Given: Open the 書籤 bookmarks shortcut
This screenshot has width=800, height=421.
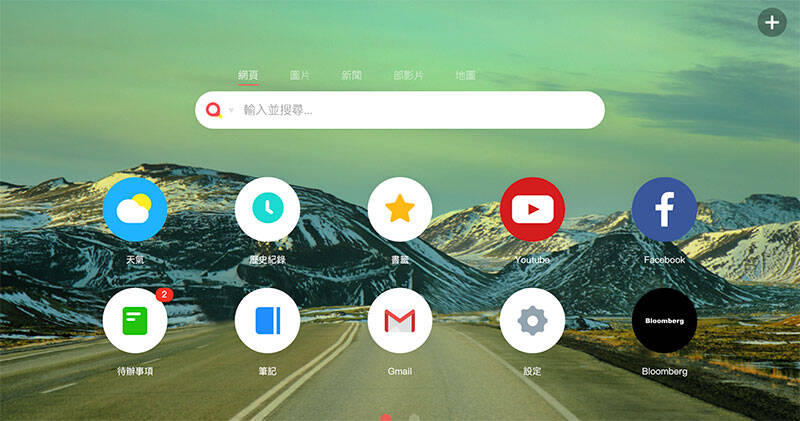Looking at the screenshot, I should [400, 209].
